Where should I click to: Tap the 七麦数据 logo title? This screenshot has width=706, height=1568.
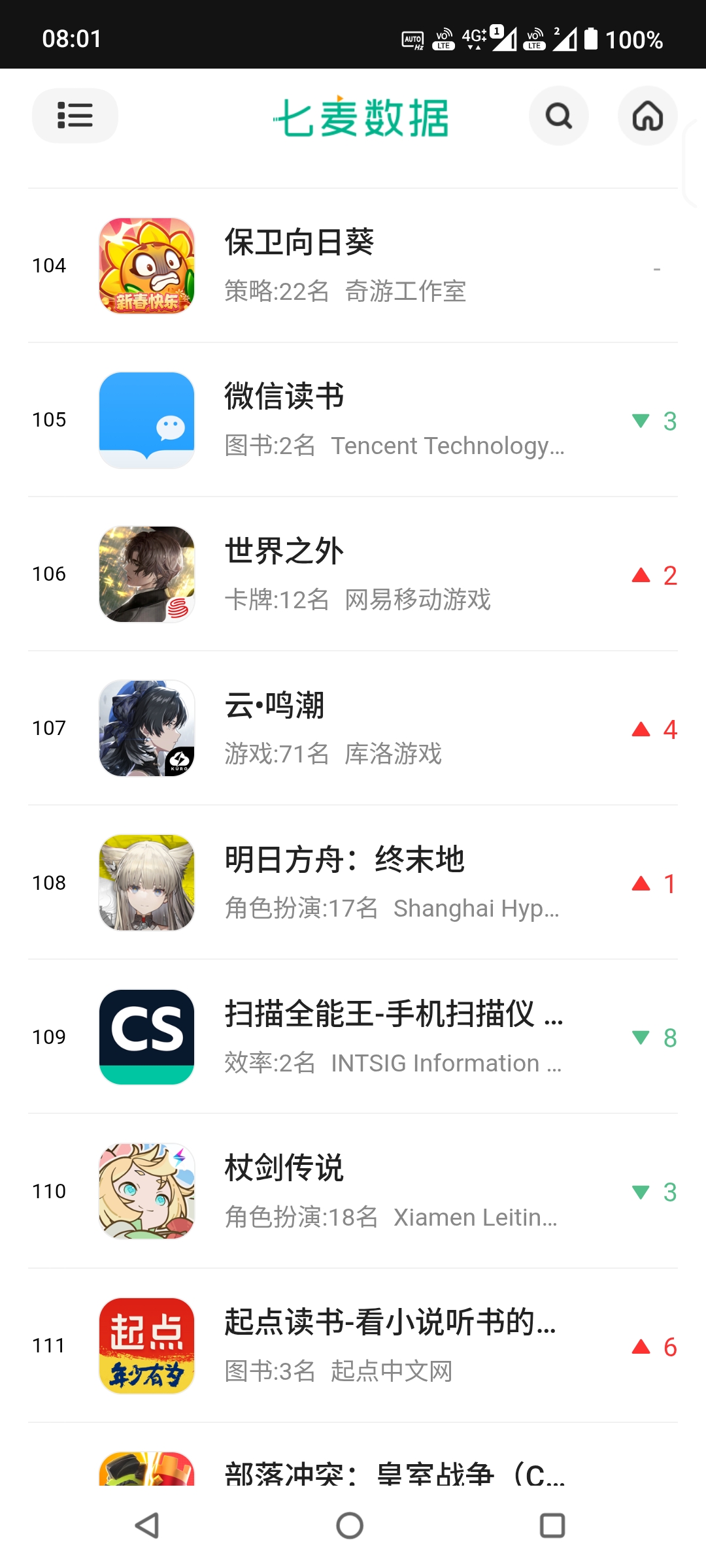coord(361,118)
